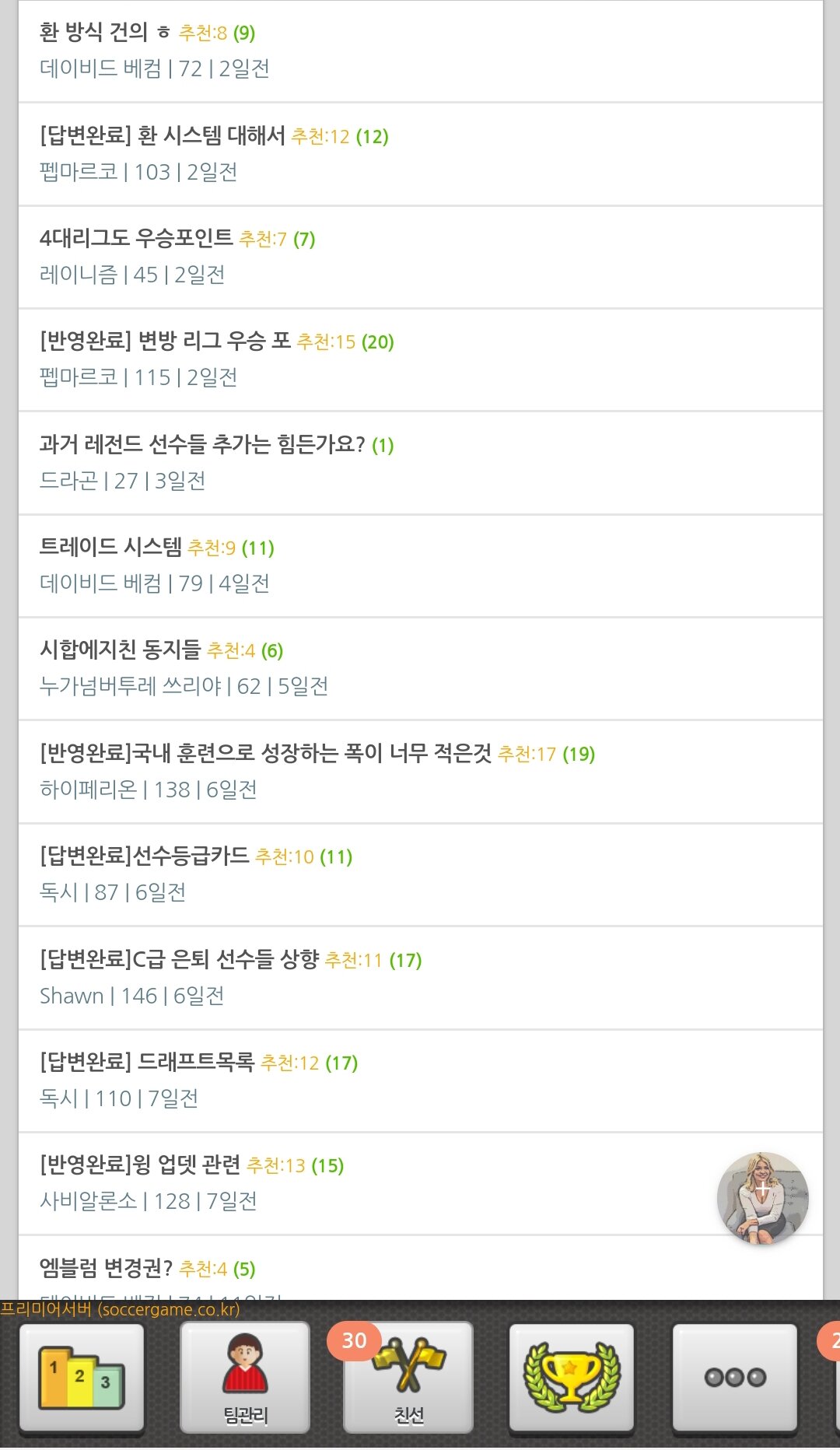Open the rankings podium tab
This screenshot has width=840, height=1450.
pos(82,1378)
